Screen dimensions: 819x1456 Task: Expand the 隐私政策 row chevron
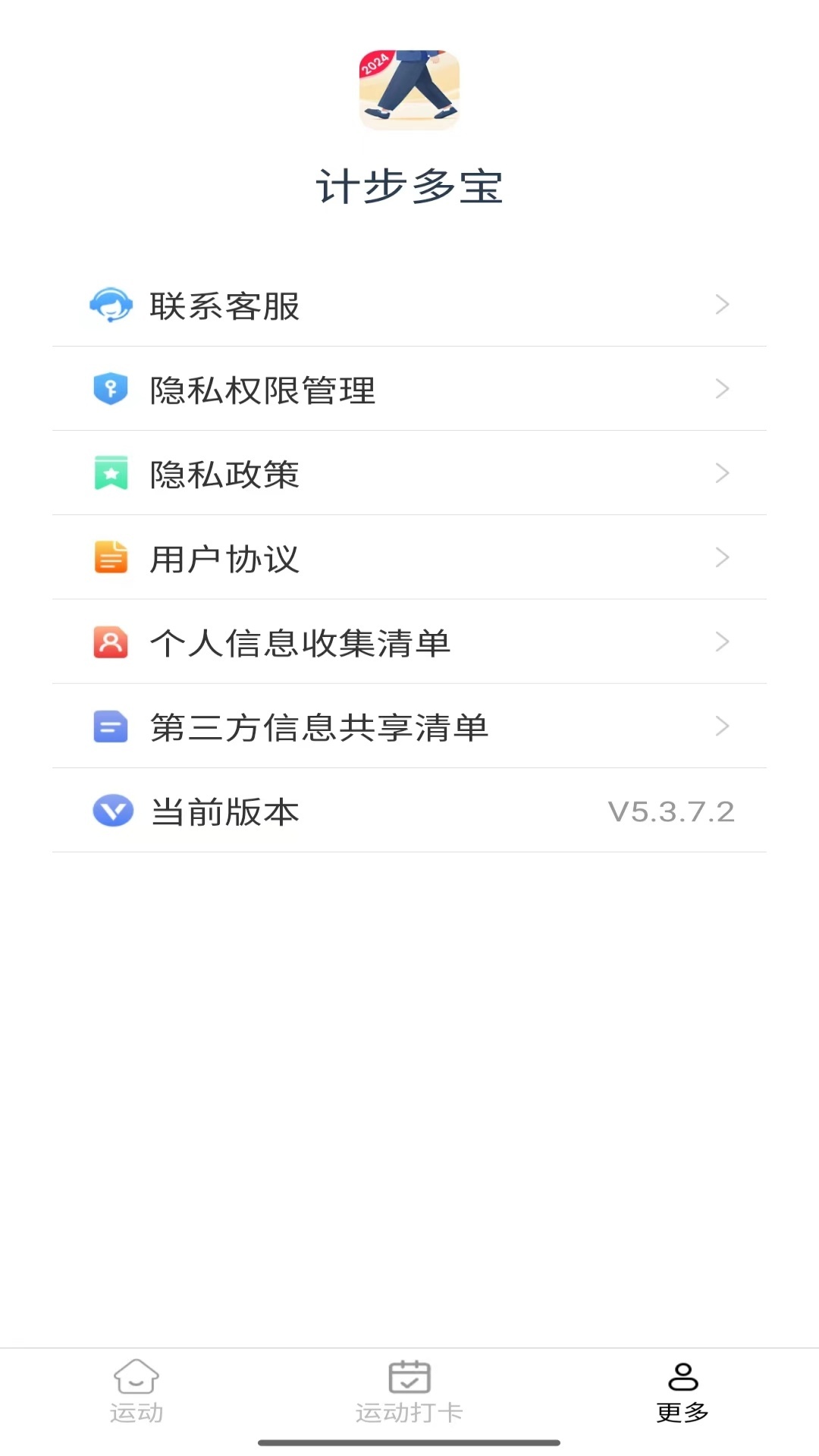coord(723,473)
